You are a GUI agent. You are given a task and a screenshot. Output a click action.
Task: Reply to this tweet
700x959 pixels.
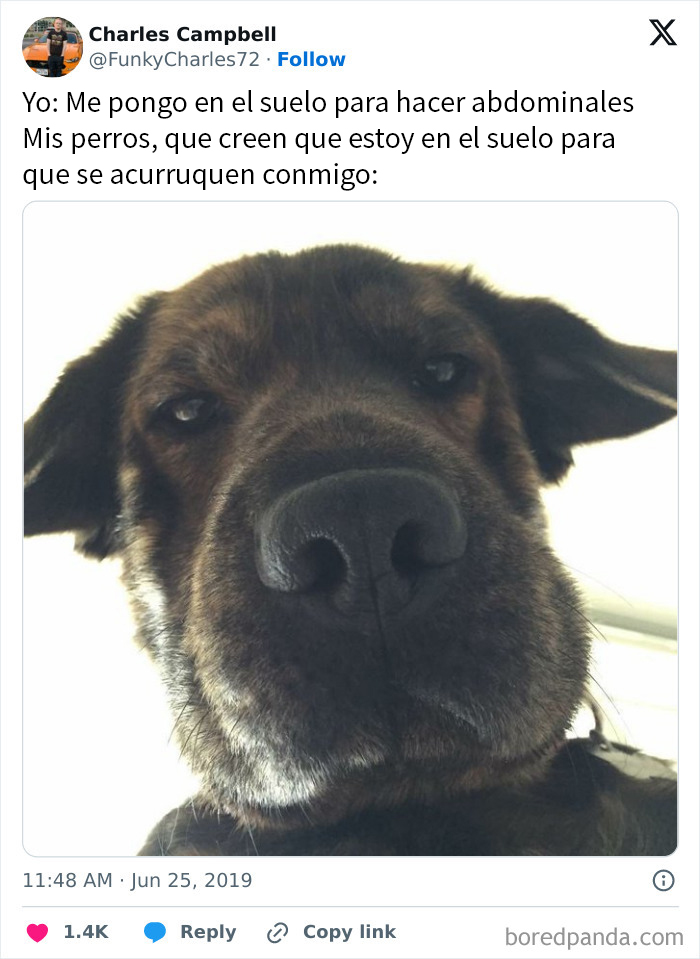pyautogui.click(x=190, y=932)
